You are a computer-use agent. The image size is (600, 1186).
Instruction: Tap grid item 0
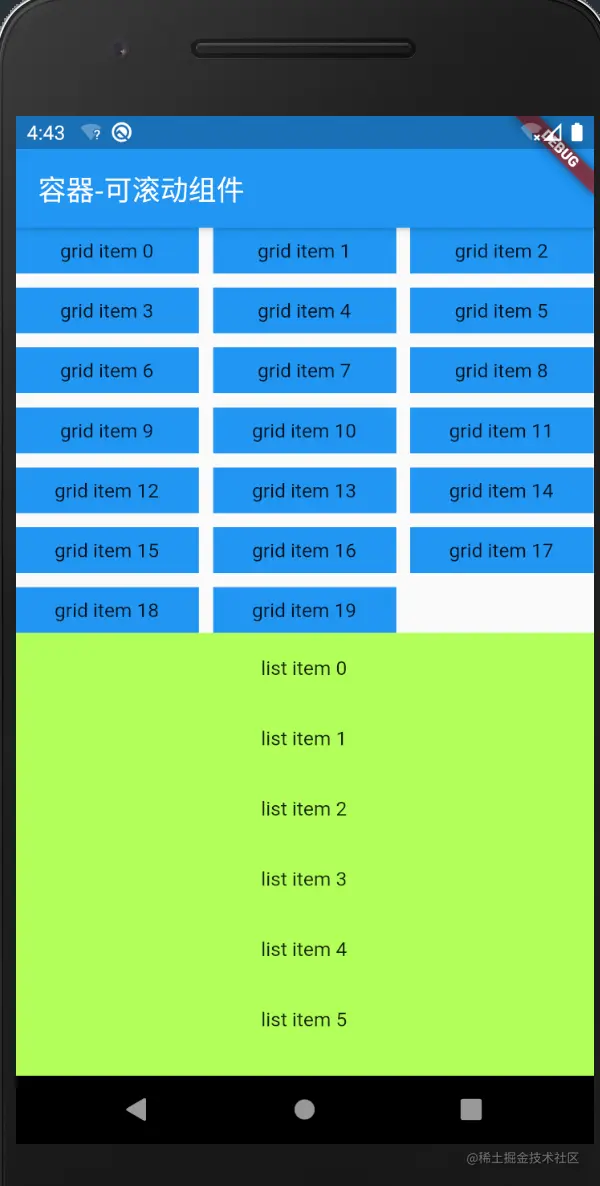pos(107,251)
